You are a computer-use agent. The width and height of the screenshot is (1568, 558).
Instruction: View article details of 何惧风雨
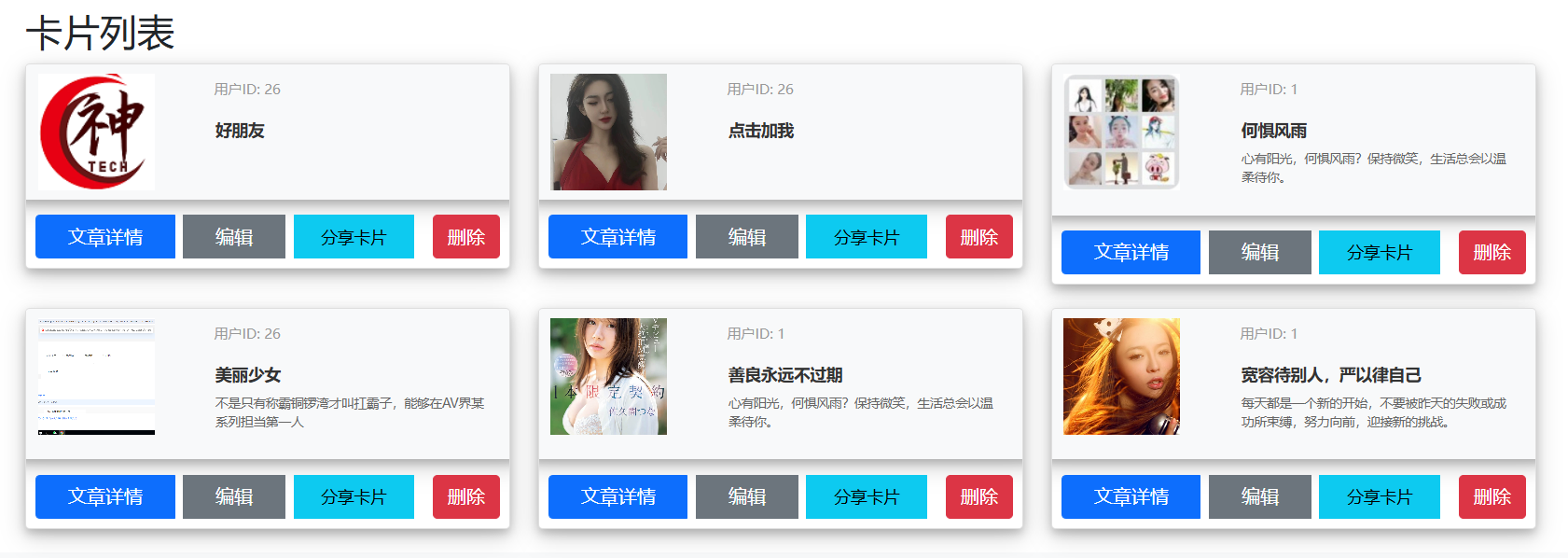click(1131, 252)
